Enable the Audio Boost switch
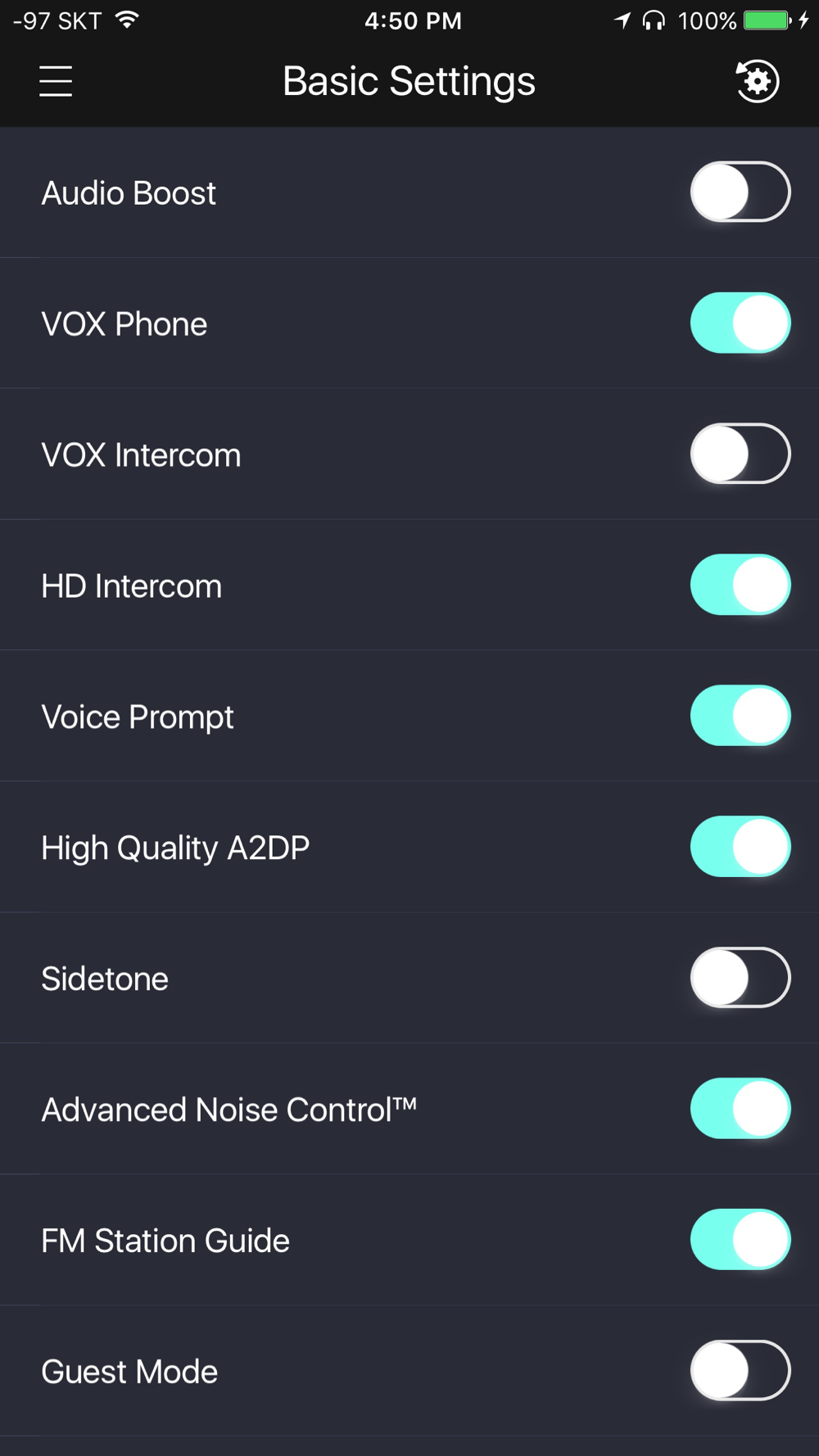Image resolution: width=819 pixels, height=1456 pixels. 740,192
